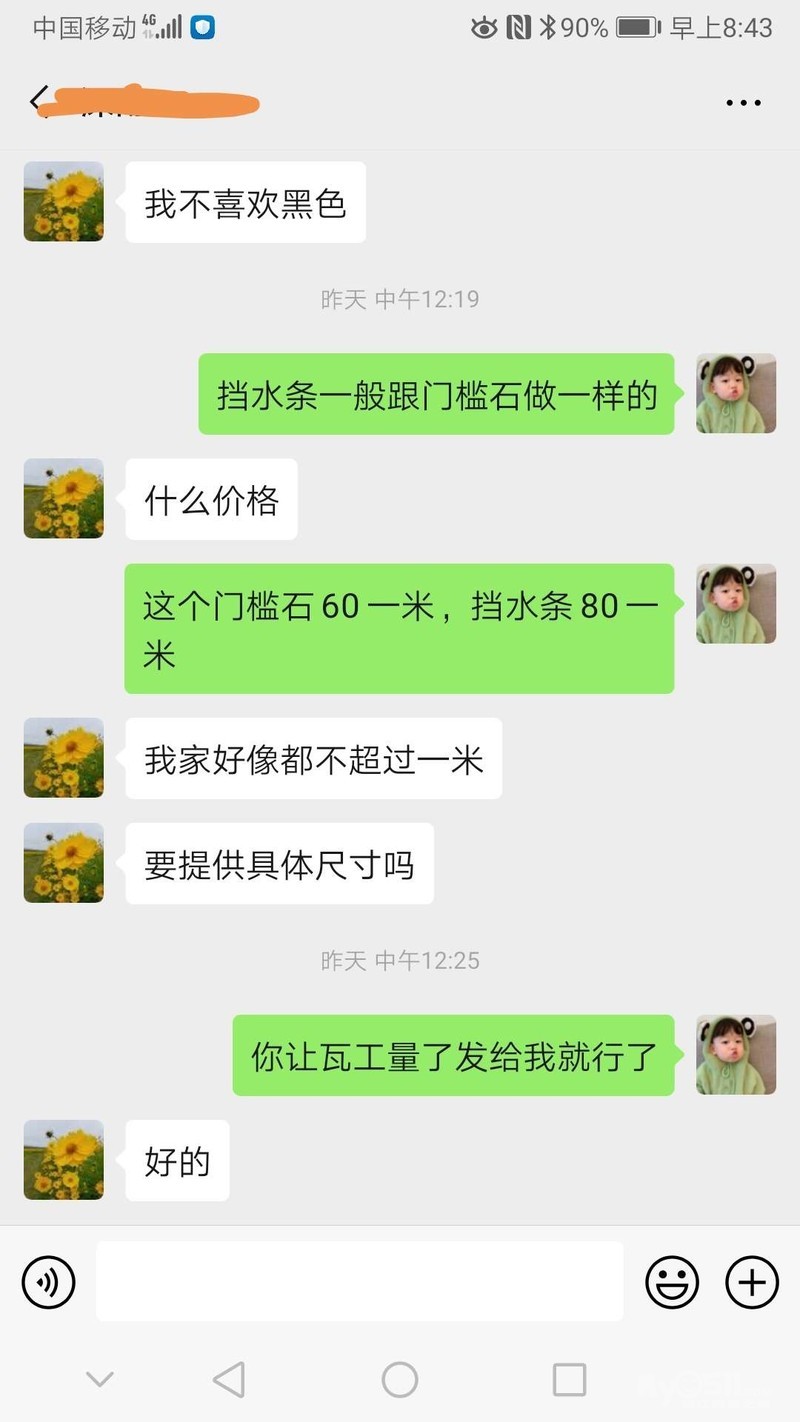Switch to voice message input
Screen dimensions: 800x1422
coord(49,1281)
